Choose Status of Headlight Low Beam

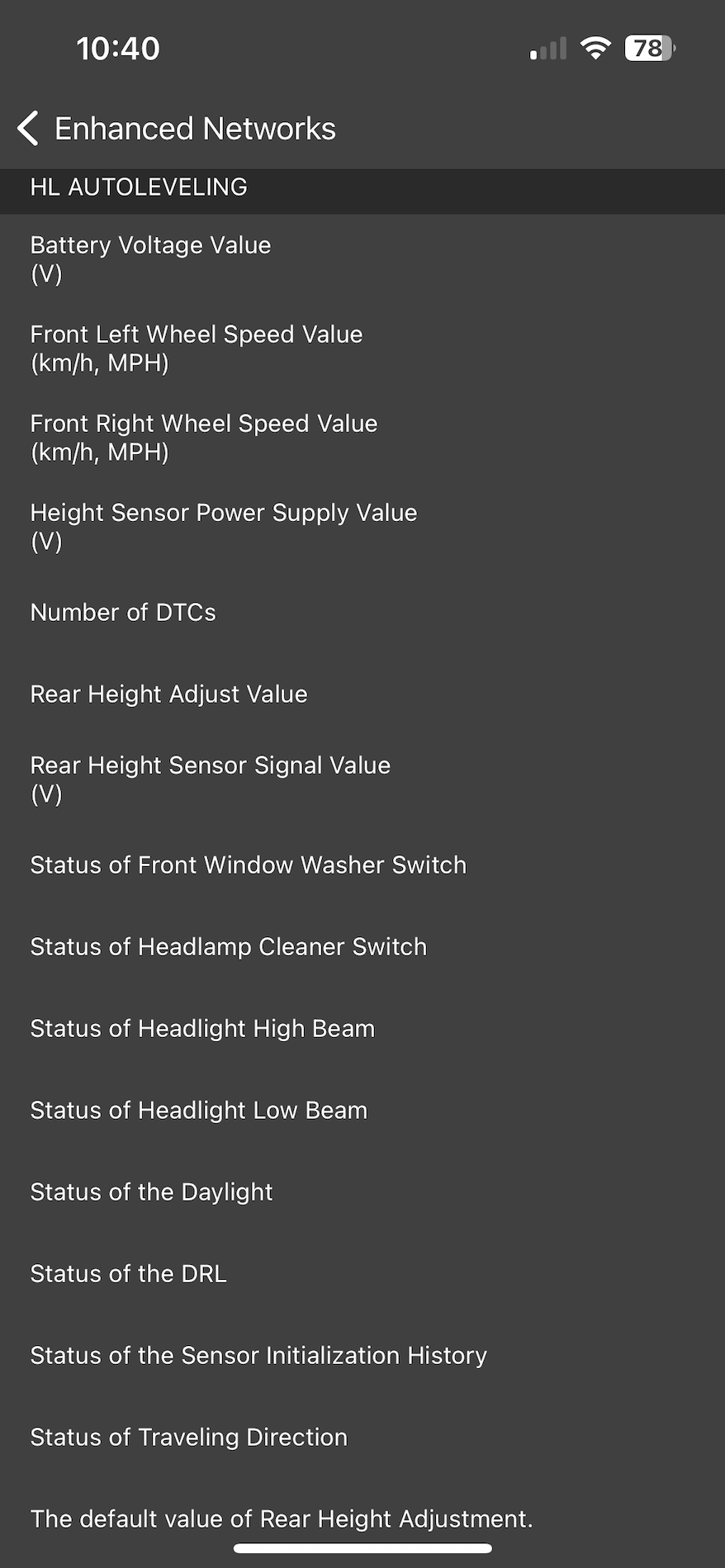(x=362, y=1110)
